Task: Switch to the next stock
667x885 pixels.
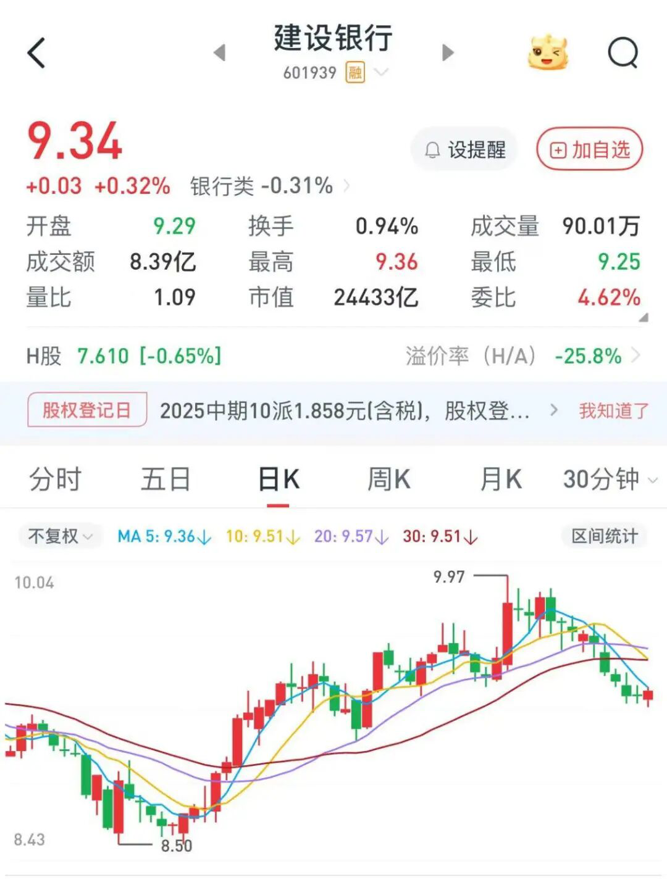Action: 448,53
